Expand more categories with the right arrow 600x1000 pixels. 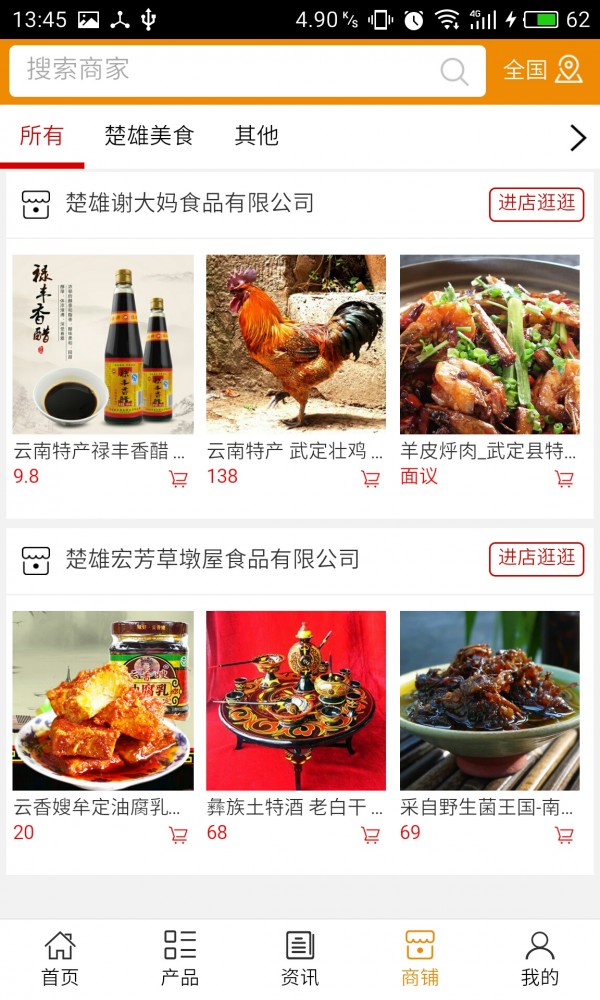point(577,138)
